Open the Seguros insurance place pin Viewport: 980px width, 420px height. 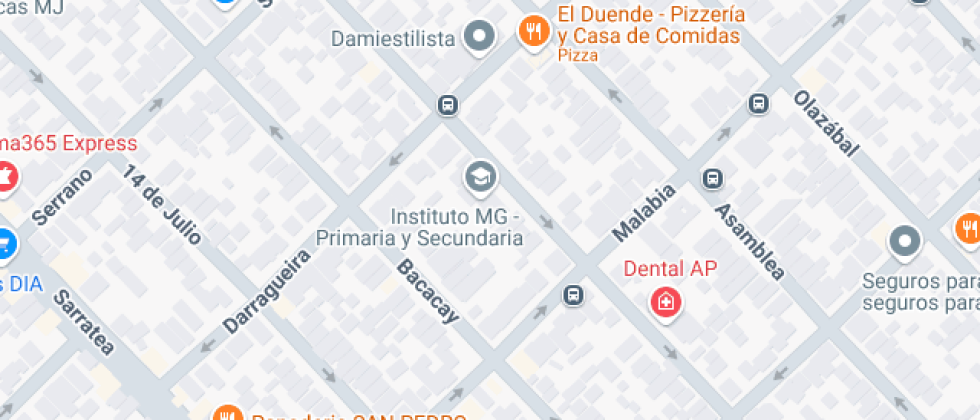pyautogui.click(x=905, y=241)
